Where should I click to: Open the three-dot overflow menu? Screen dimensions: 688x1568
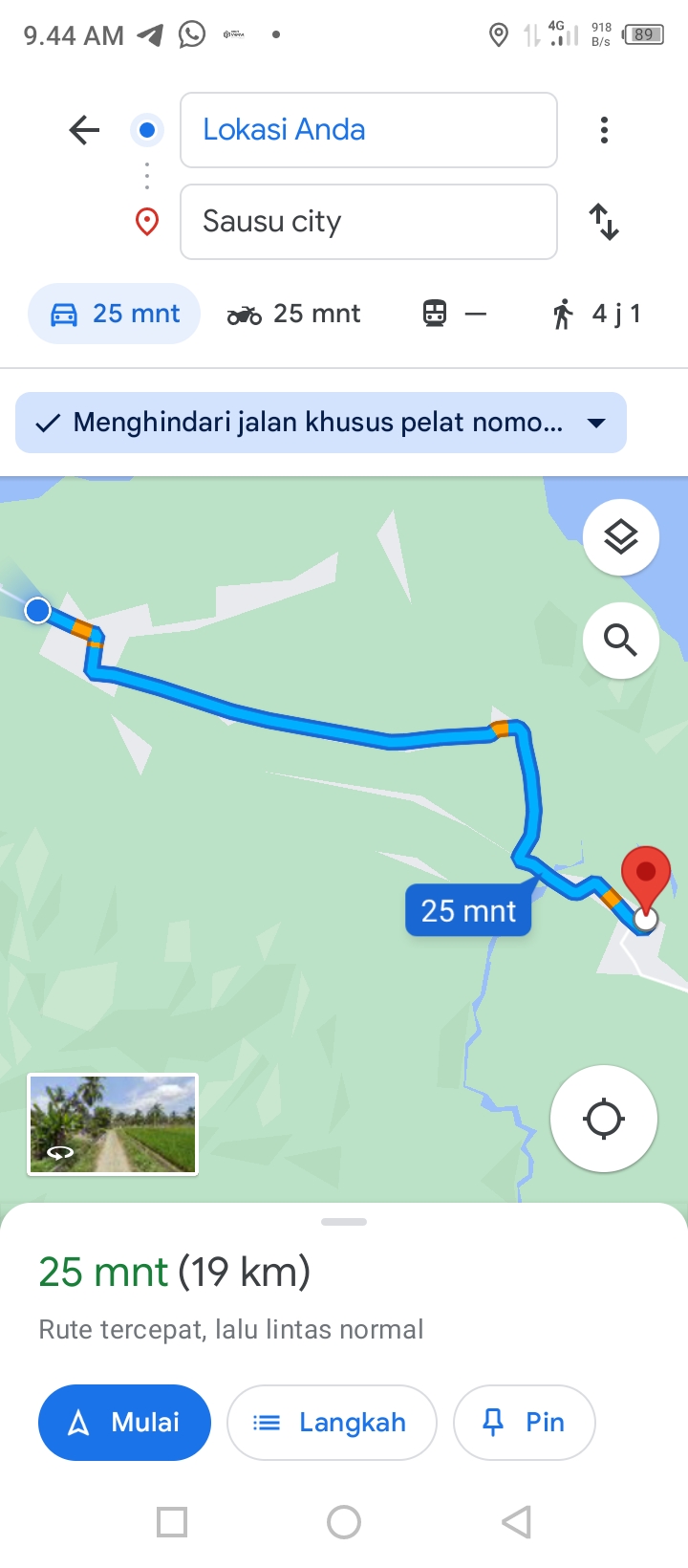pos(604,130)
